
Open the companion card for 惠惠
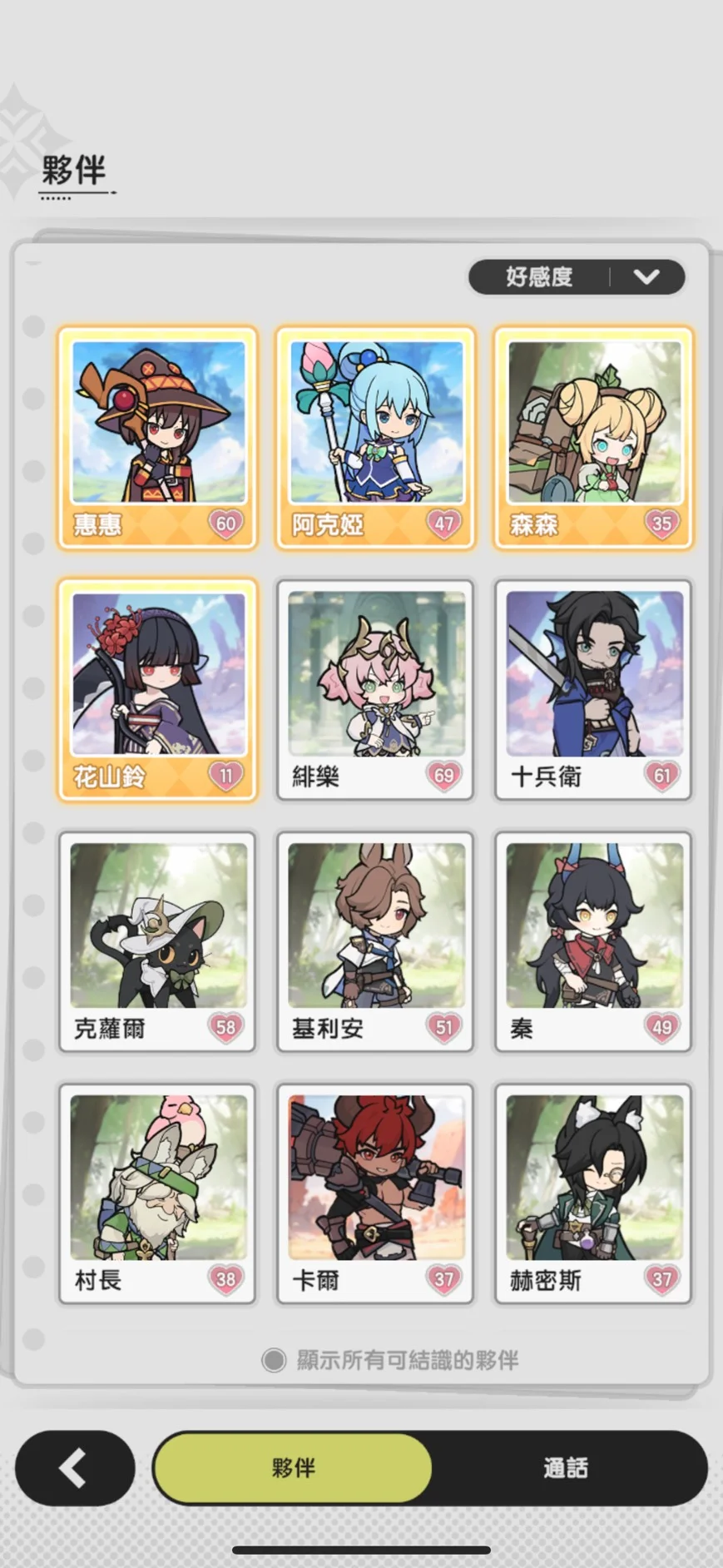click(157, 438)
